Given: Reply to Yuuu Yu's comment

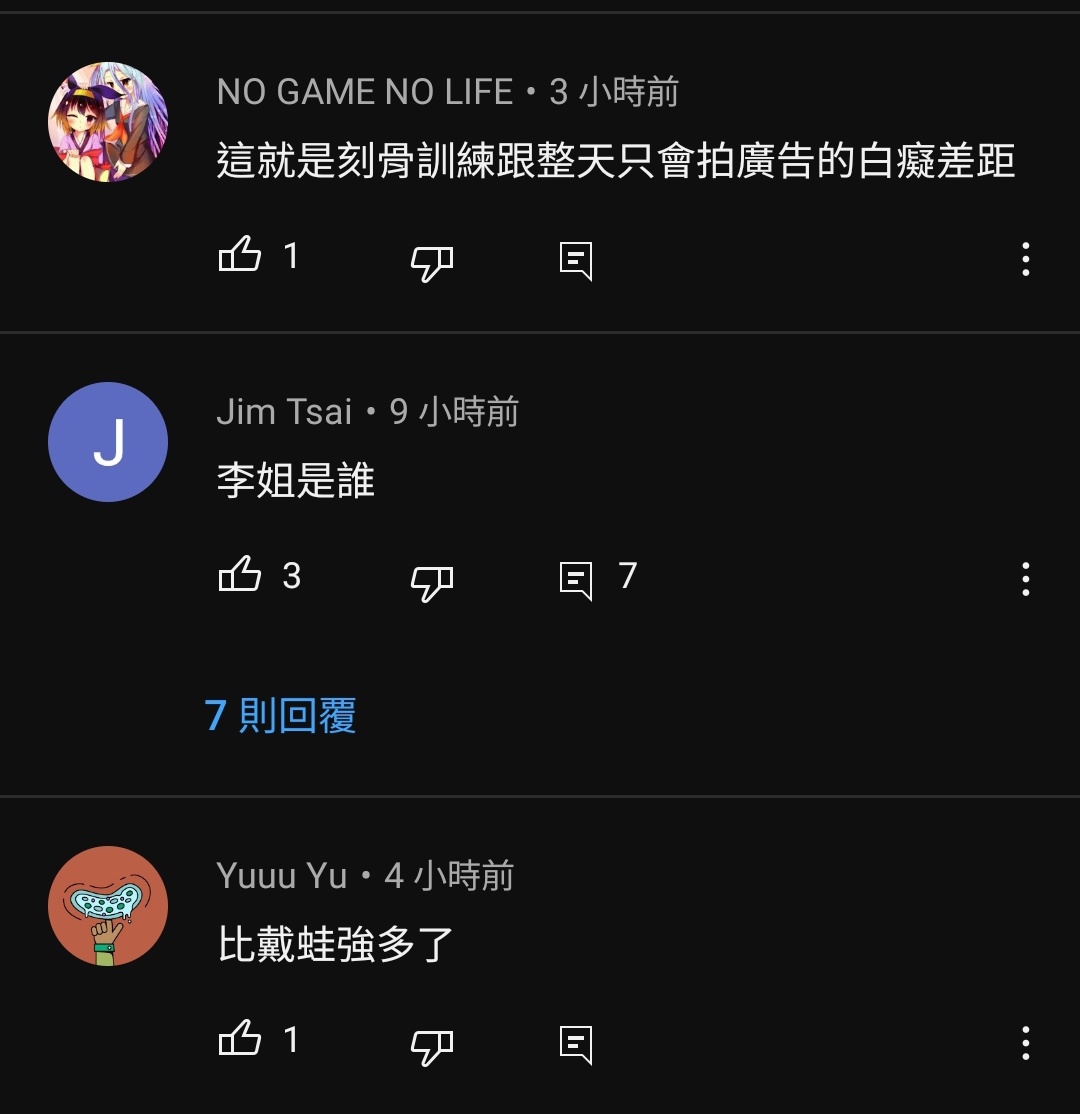Looking at the screenshot, I should point(576,1044).
